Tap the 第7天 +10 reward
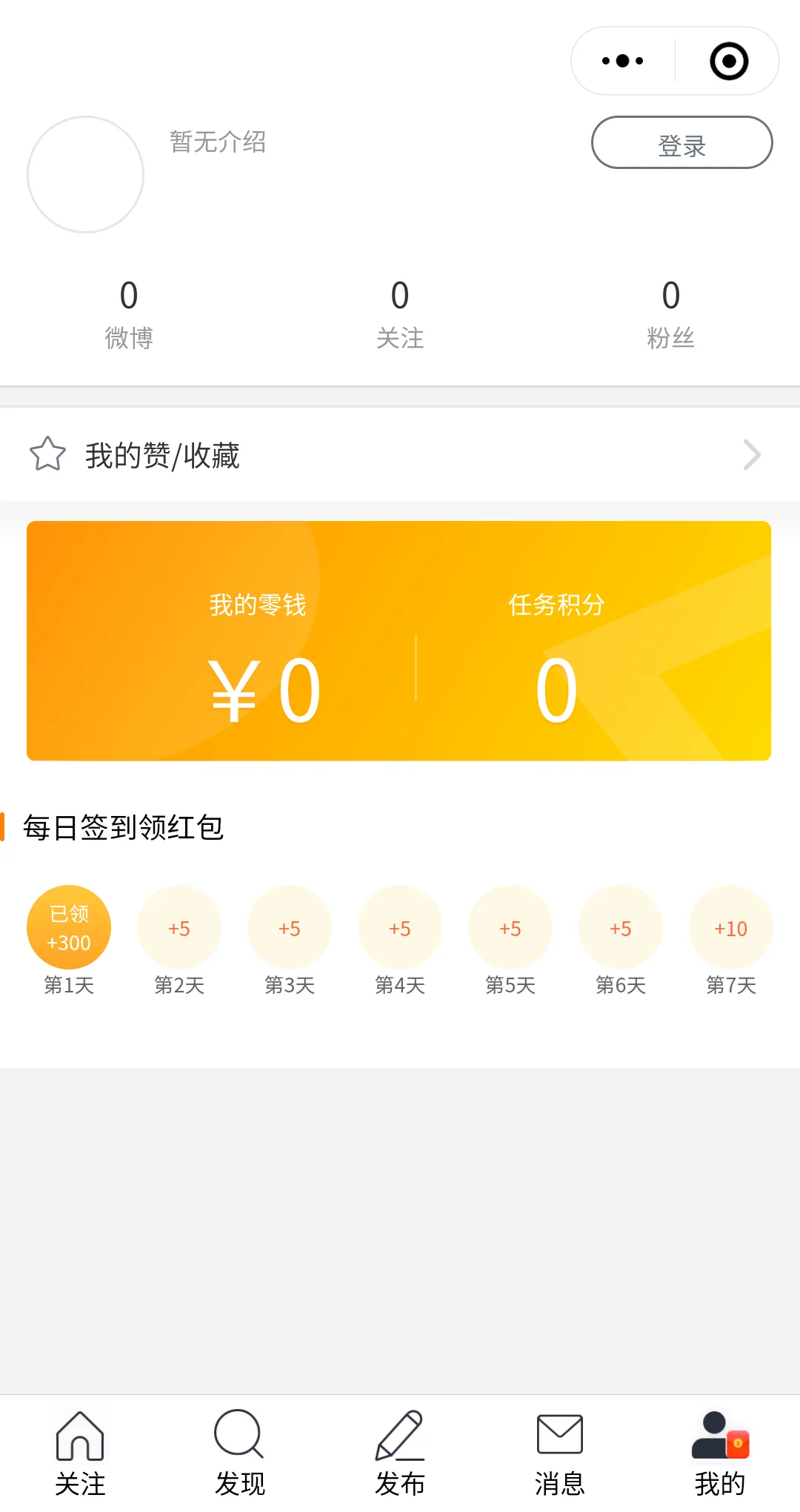Viewport: 800px width, 1512px height. pyautogui.click(x=731, y=929)
